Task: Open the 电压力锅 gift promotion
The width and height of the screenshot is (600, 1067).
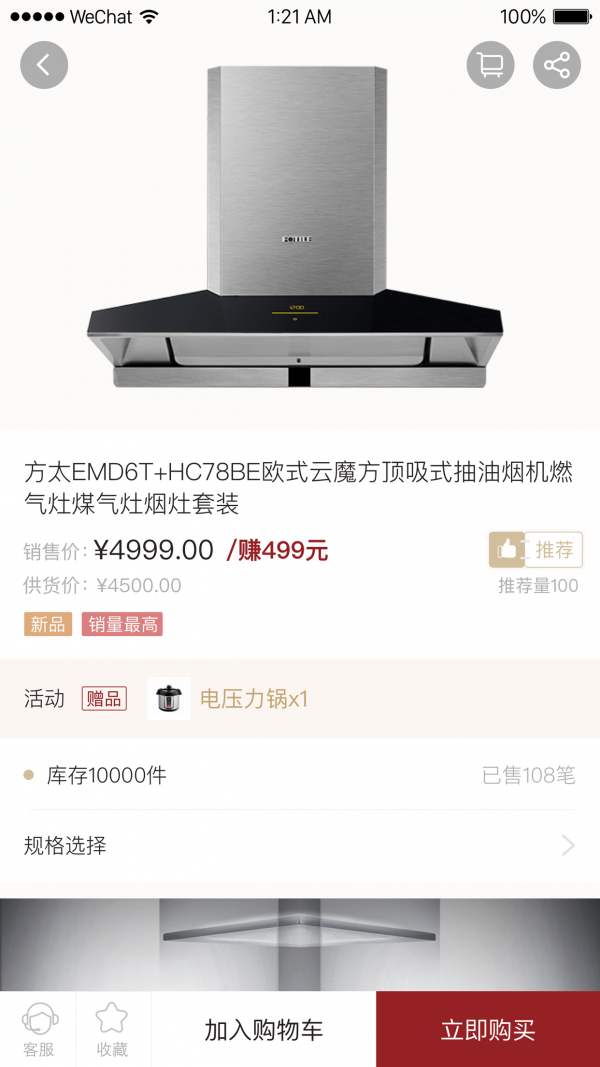Action: click(253, 698)
